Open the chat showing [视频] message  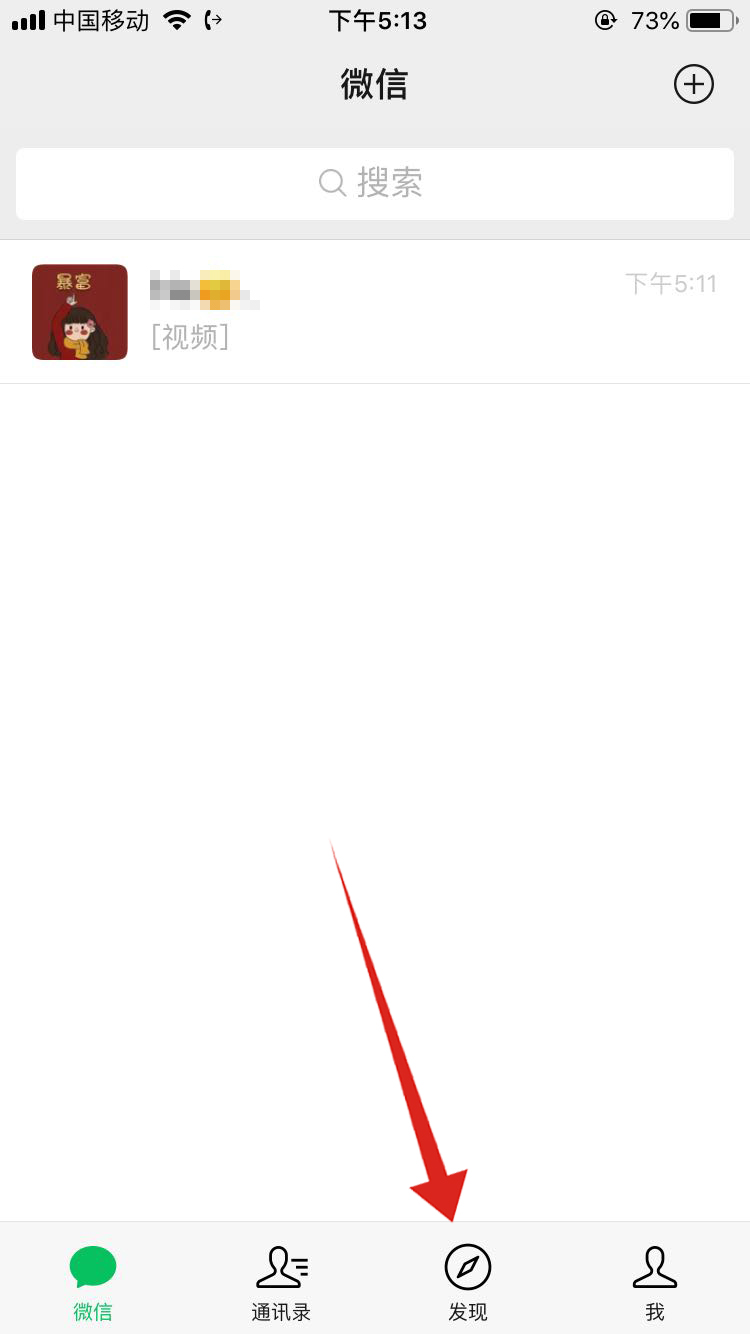tap(375, 312)
